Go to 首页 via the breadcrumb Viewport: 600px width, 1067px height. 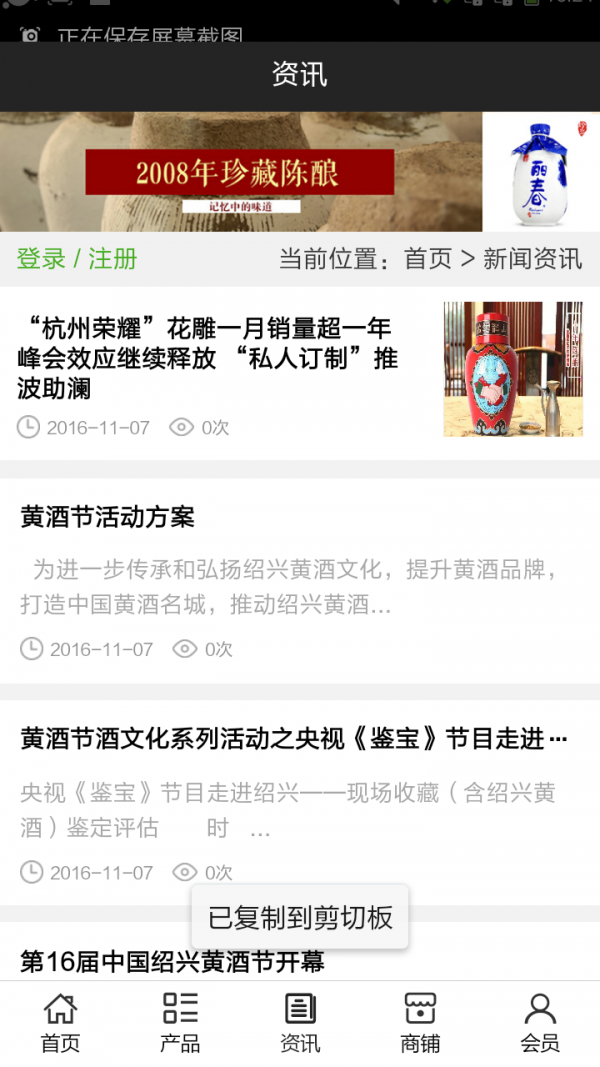[428, 259]
